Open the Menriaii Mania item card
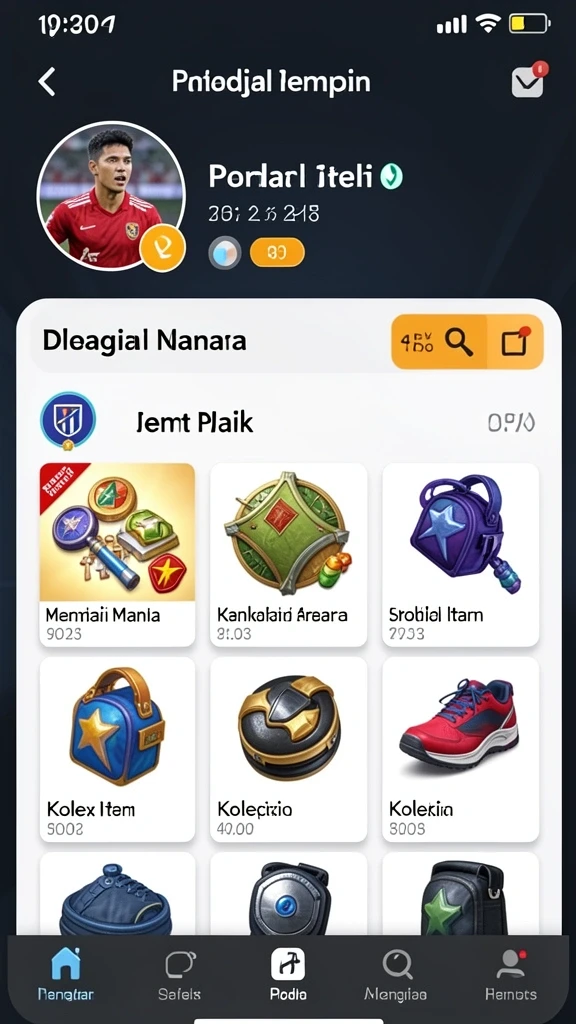This screenshot has width=576, height=1024. coord(118,554)
